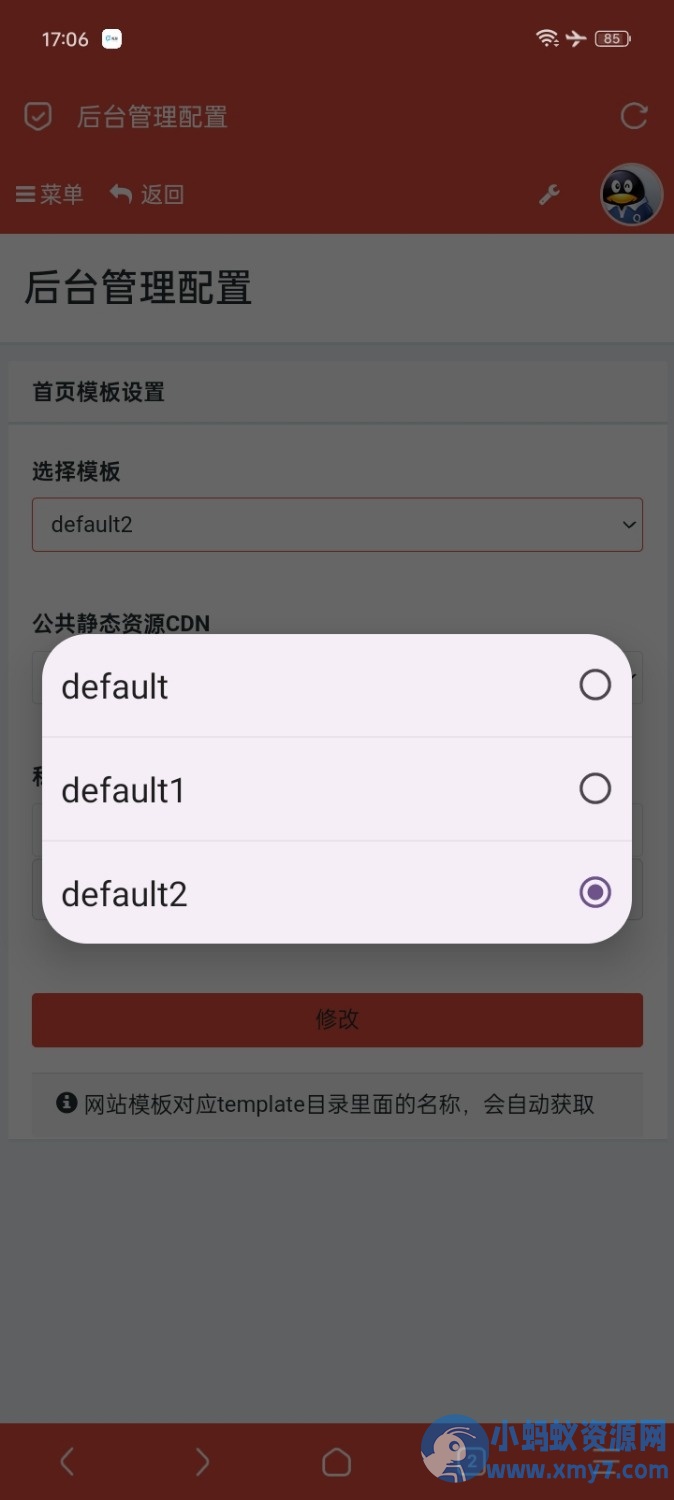The image size is (674, 1500).
Task: Choose default1 from the list
Action: pyautogui.click(x=336, y=790)
